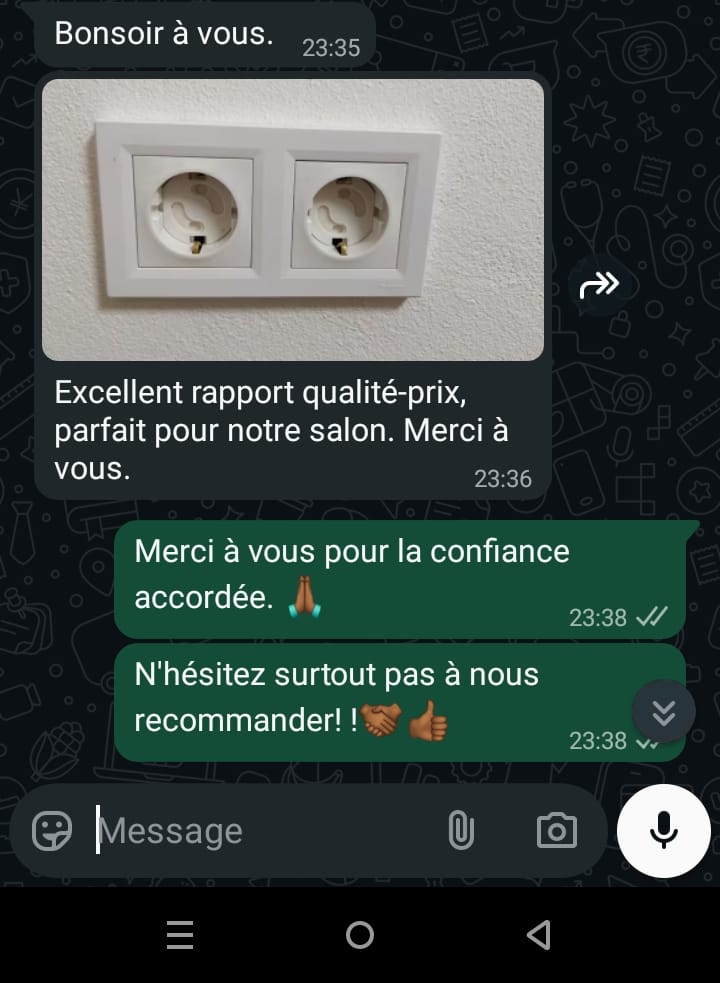
Task: Open the camera from the chat bar
Action: pyautogui.click(x=556, y=830)
